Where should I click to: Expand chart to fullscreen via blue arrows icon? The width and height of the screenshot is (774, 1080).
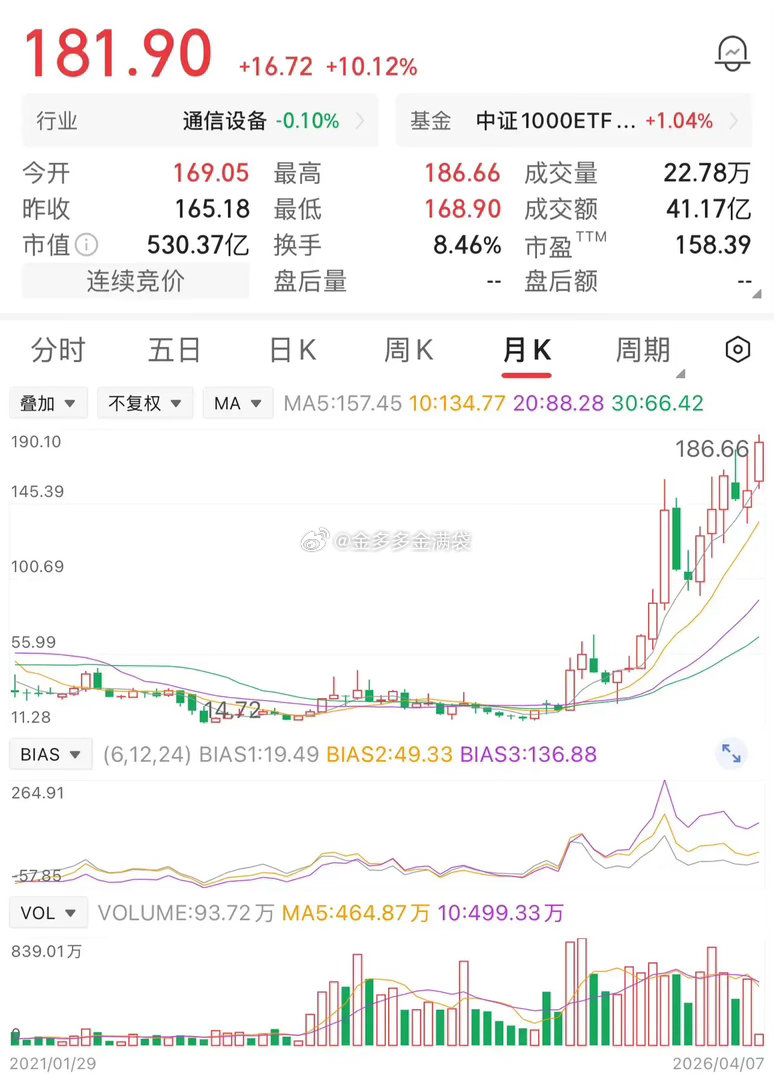tap(731, 755)
